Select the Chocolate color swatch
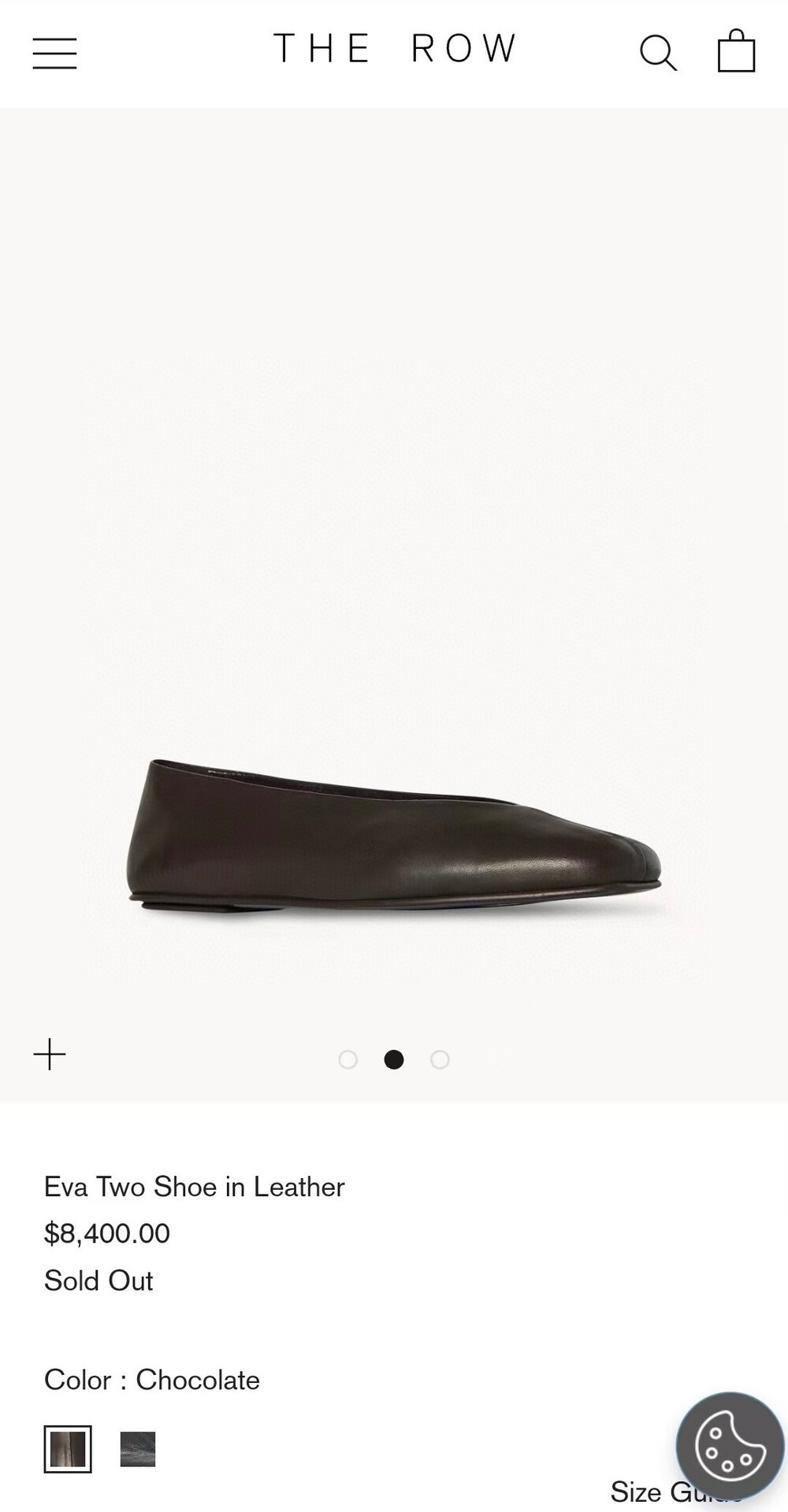Screen dimensions: 788x1512 point(68,1449)
